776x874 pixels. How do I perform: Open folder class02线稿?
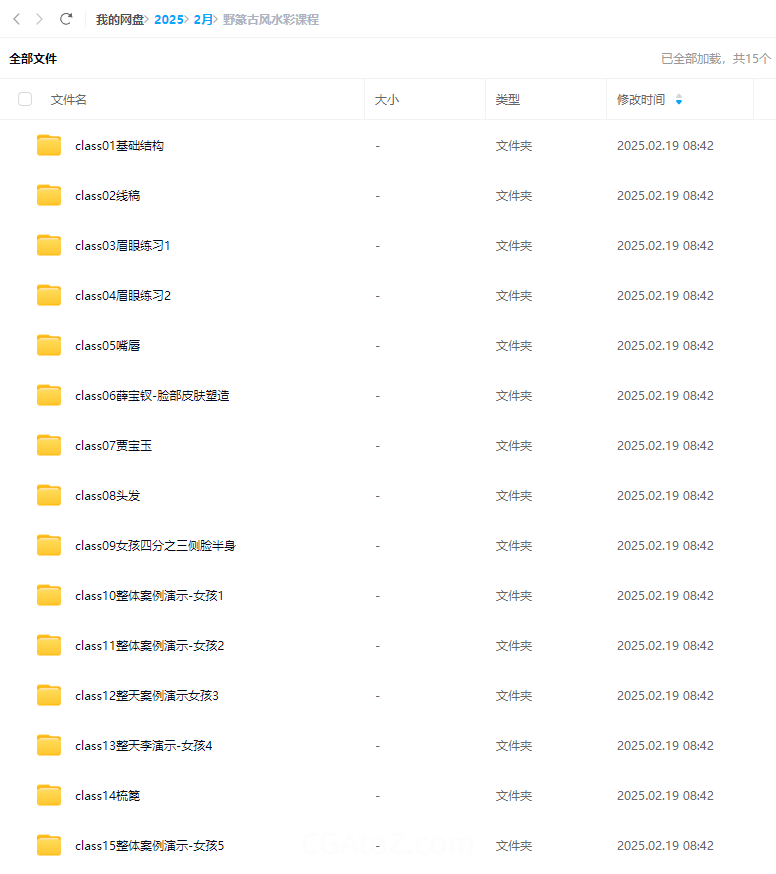pos(107,196)
